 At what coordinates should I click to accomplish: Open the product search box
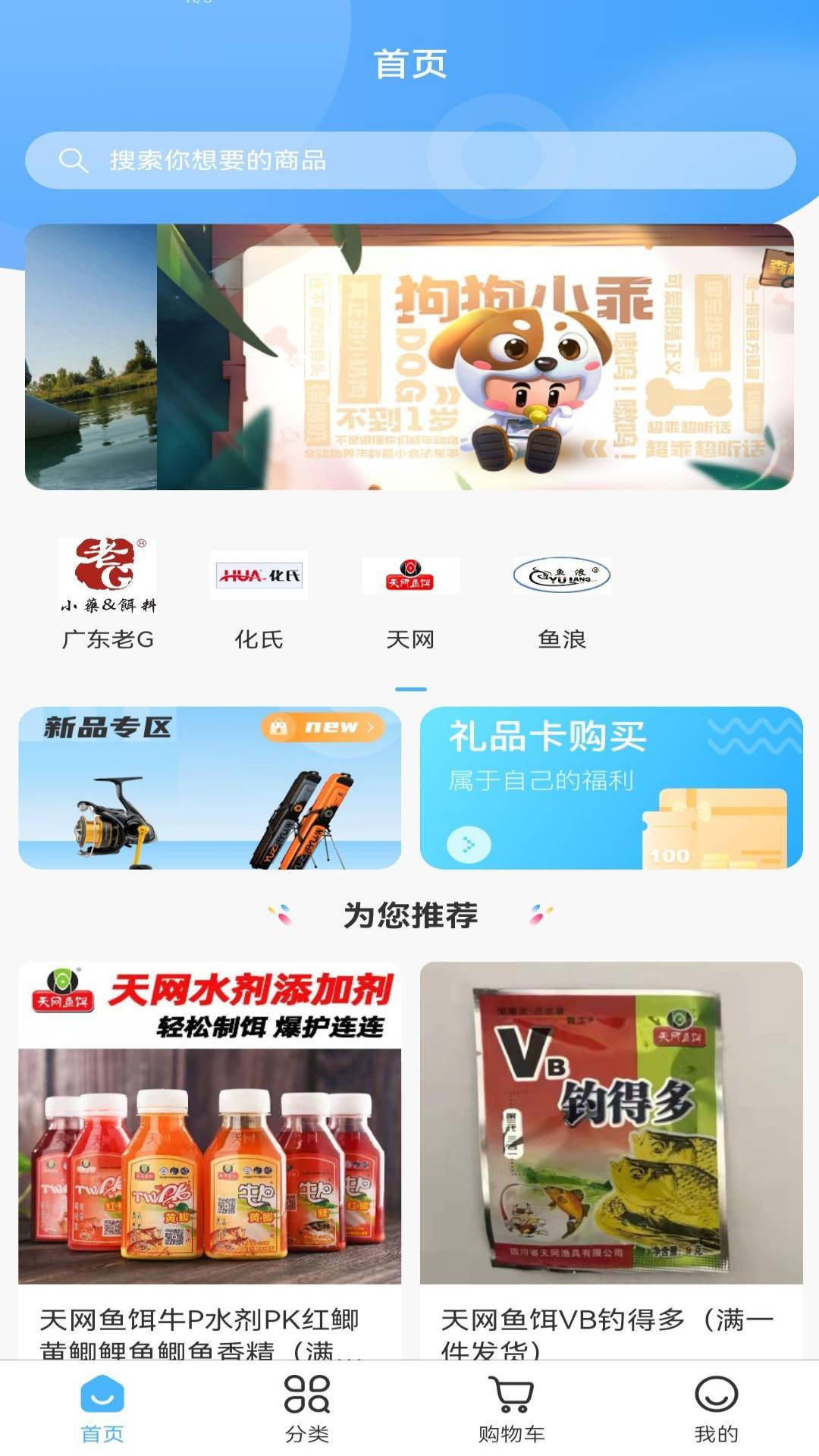click(410, 160)
